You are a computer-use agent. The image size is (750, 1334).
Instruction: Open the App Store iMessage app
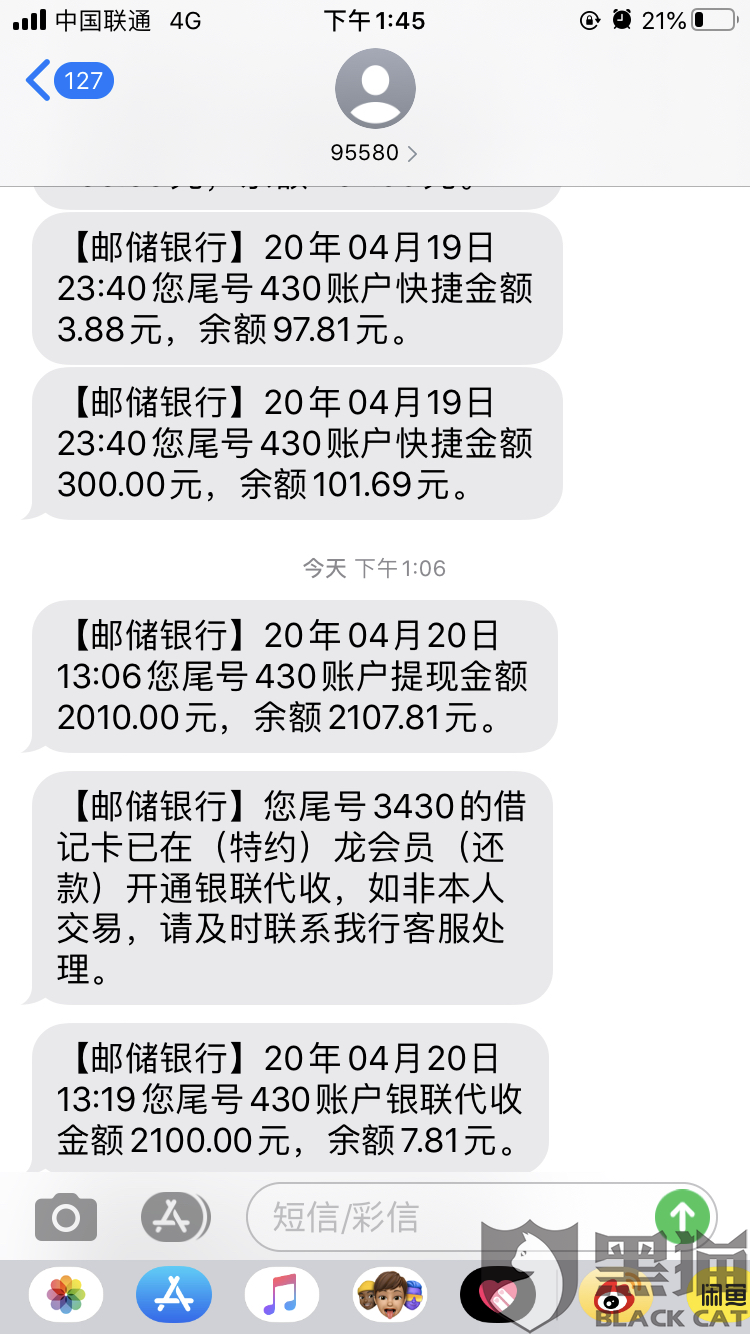point(174,1296)
